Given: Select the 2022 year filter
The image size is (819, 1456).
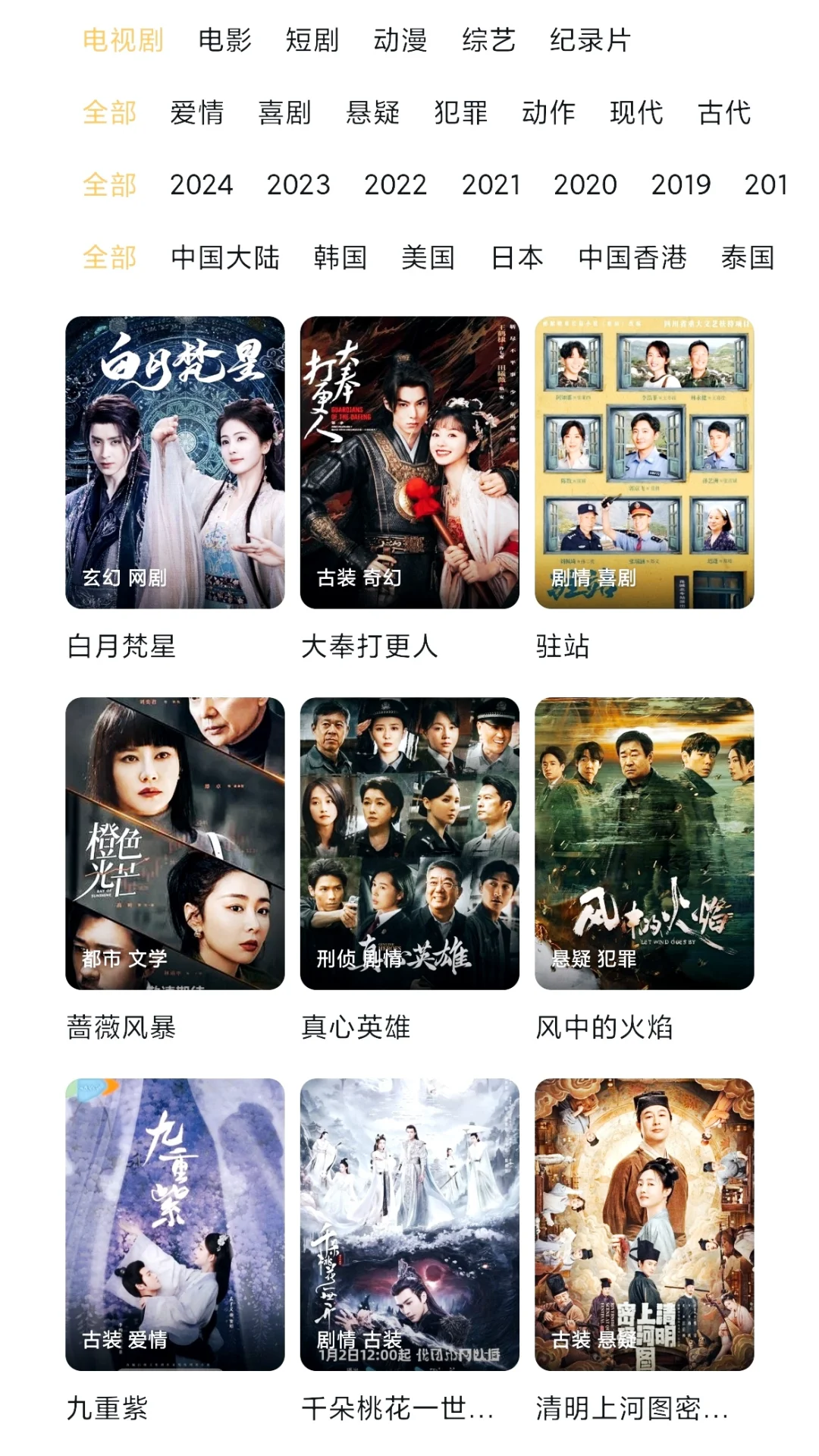Looking at the screenshot, I should [x=395, y=185].
